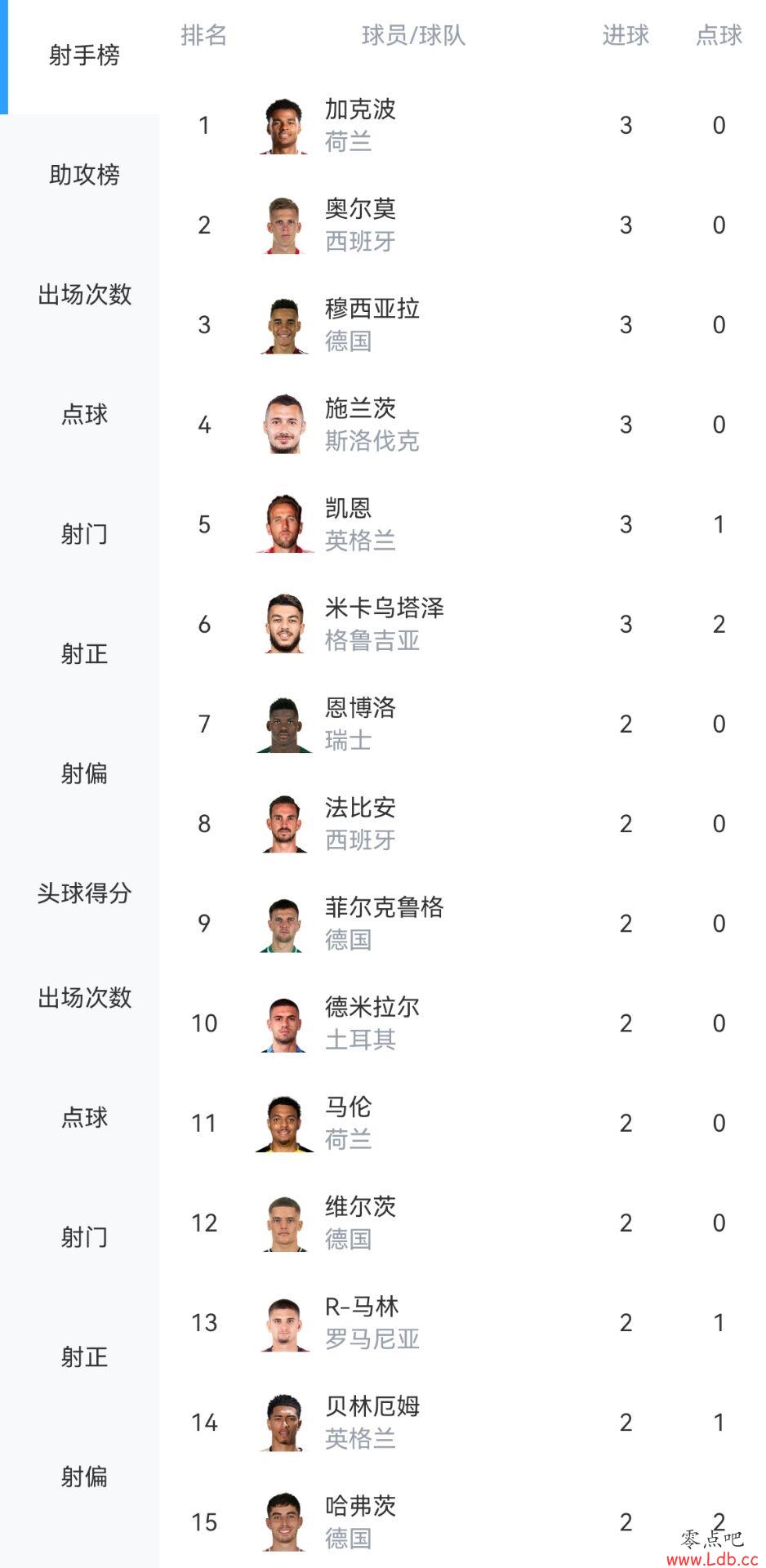The height and width of the screenshot is (1568, 766).
Task: Select R-马林 from 罗马尼亚
Action: [462, 1323]
